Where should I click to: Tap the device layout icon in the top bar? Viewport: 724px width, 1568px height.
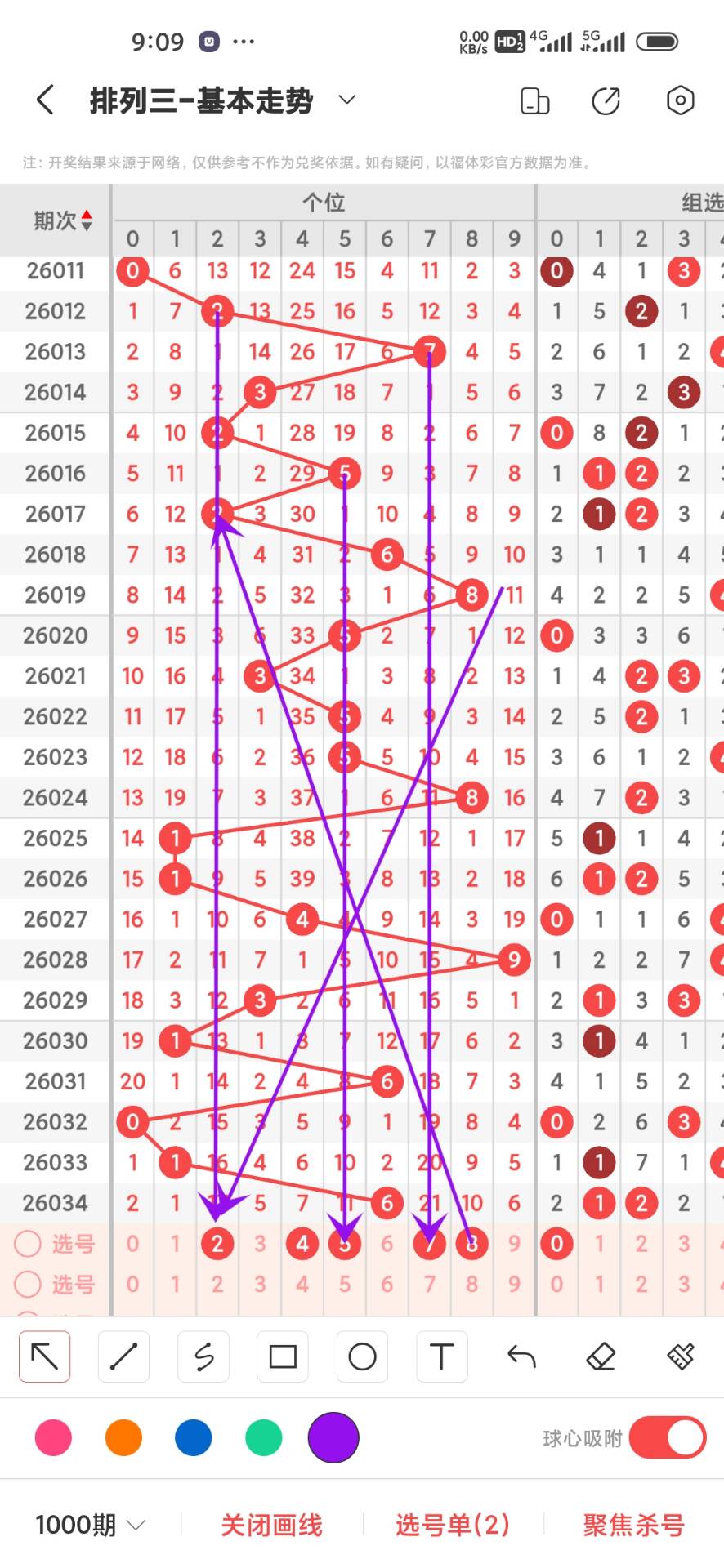[x=534, y=100]
